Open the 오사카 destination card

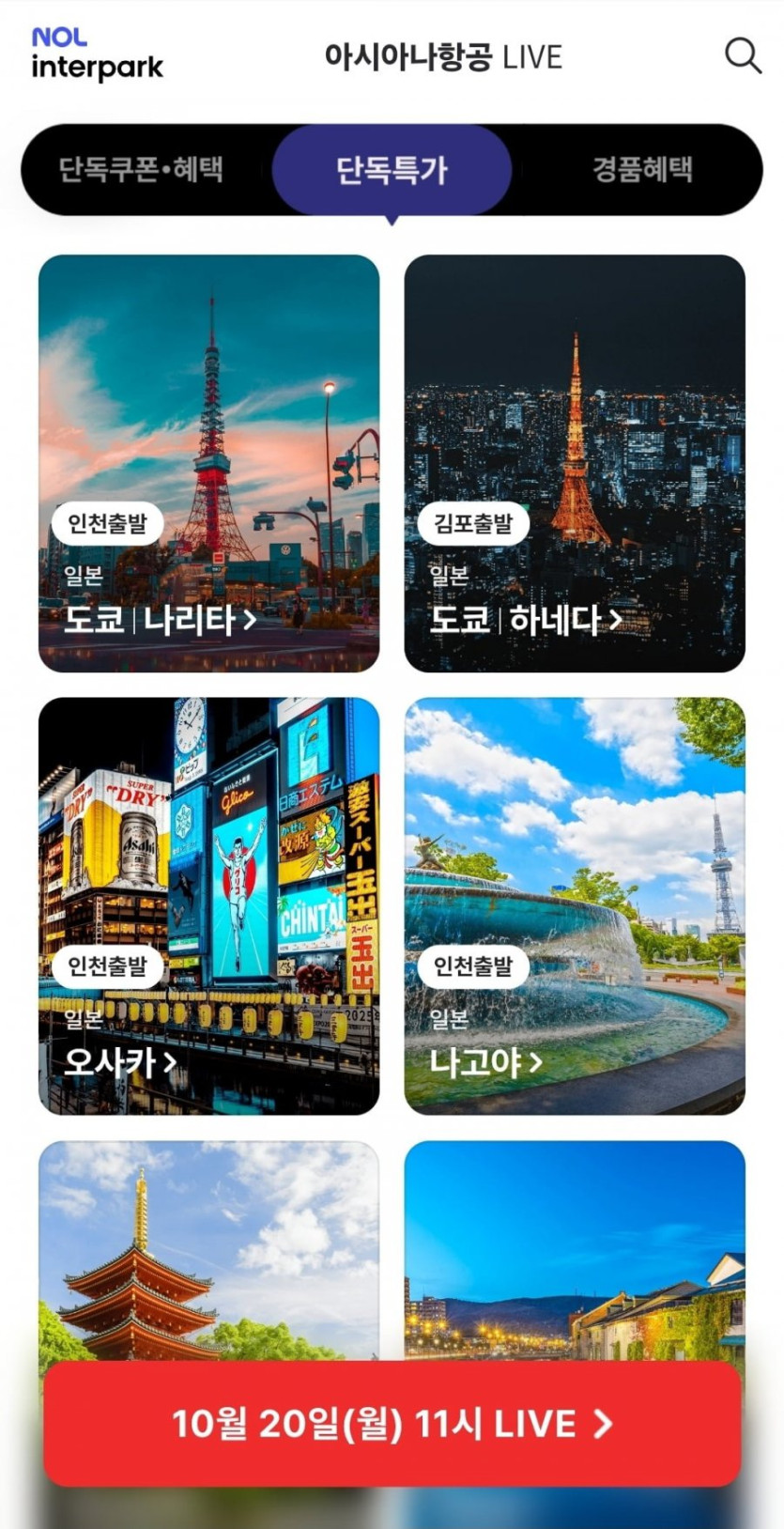click(208, 905)
